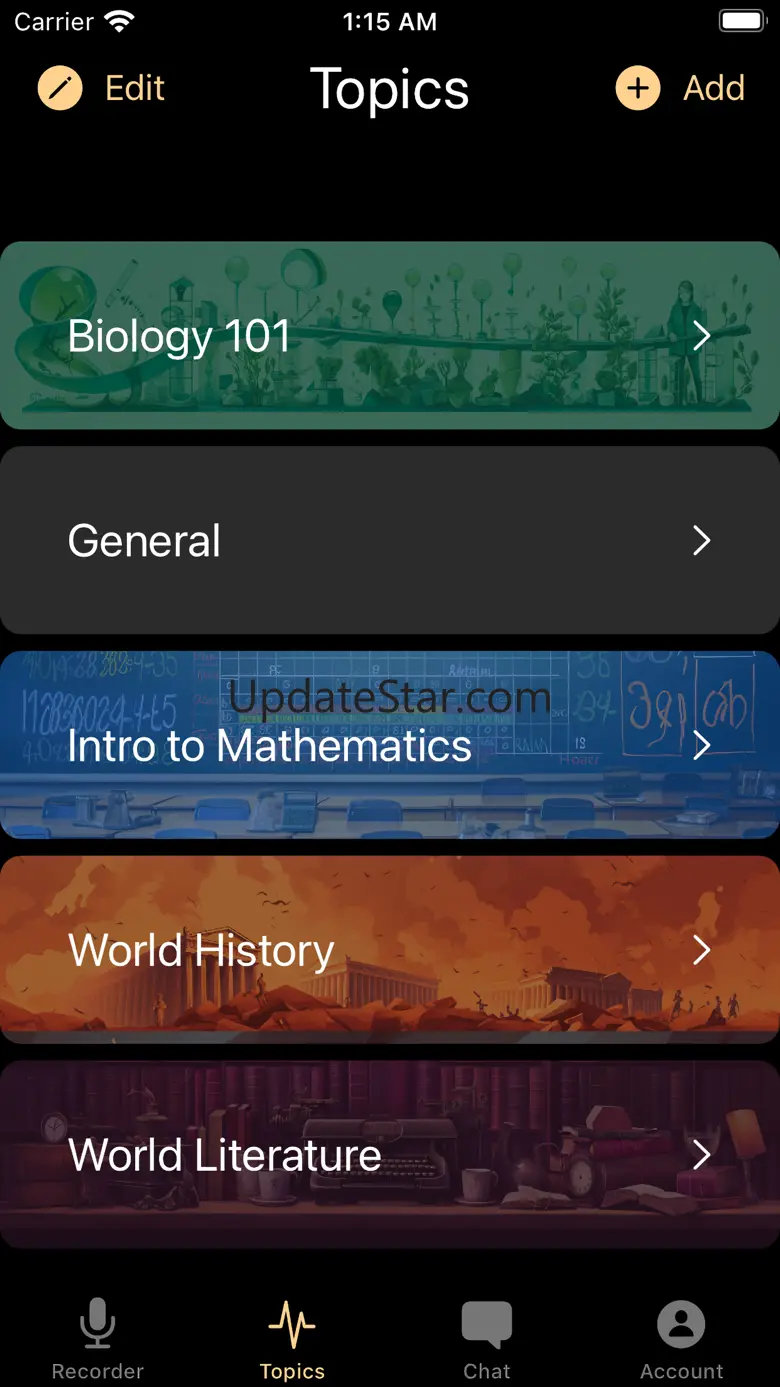This screenshot has width=780, height=1387.
Task: Tap the Edit button
Action: (x=101, y=88)
